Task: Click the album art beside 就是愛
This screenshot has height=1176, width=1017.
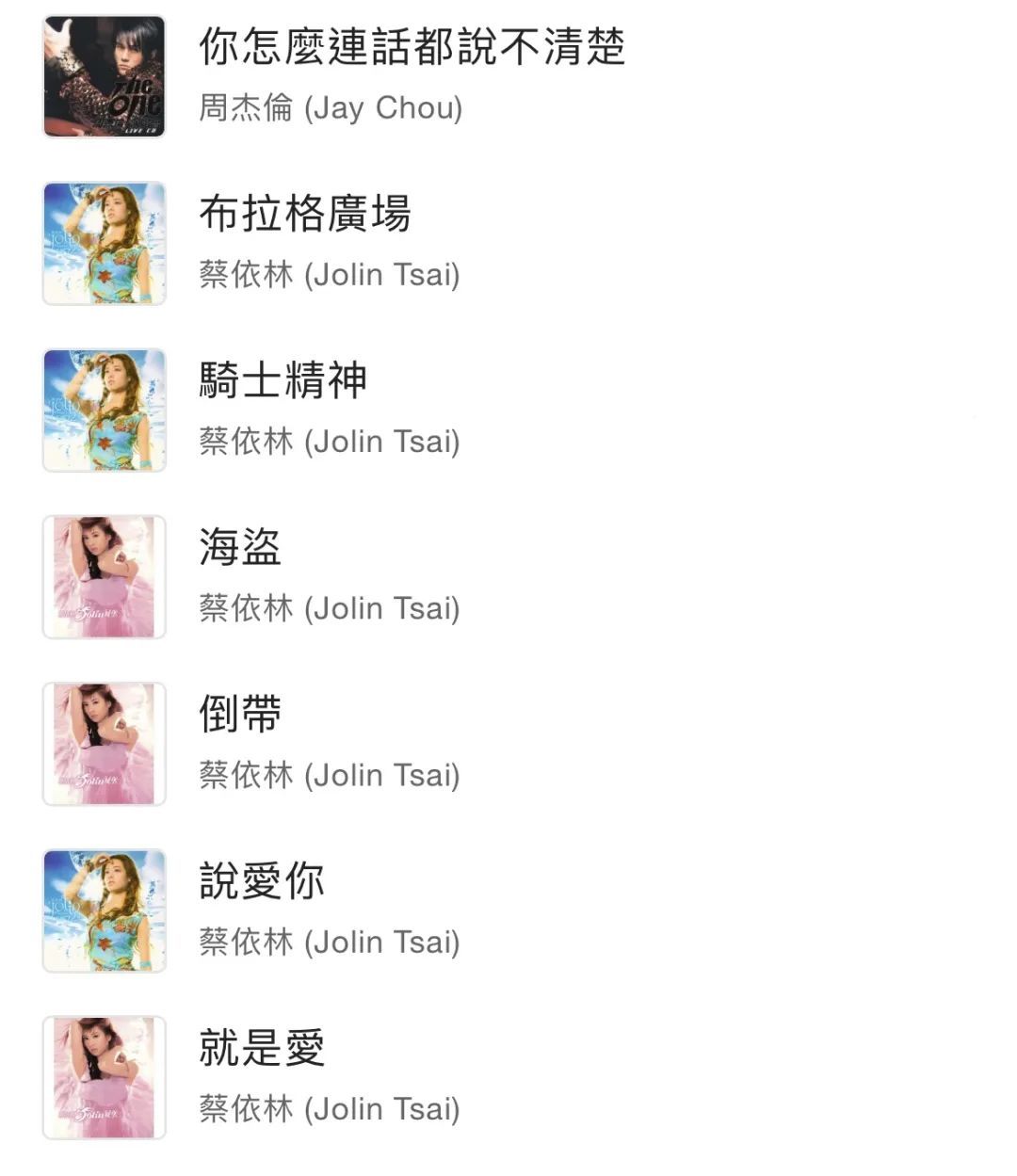Action: click(104, 1076)
